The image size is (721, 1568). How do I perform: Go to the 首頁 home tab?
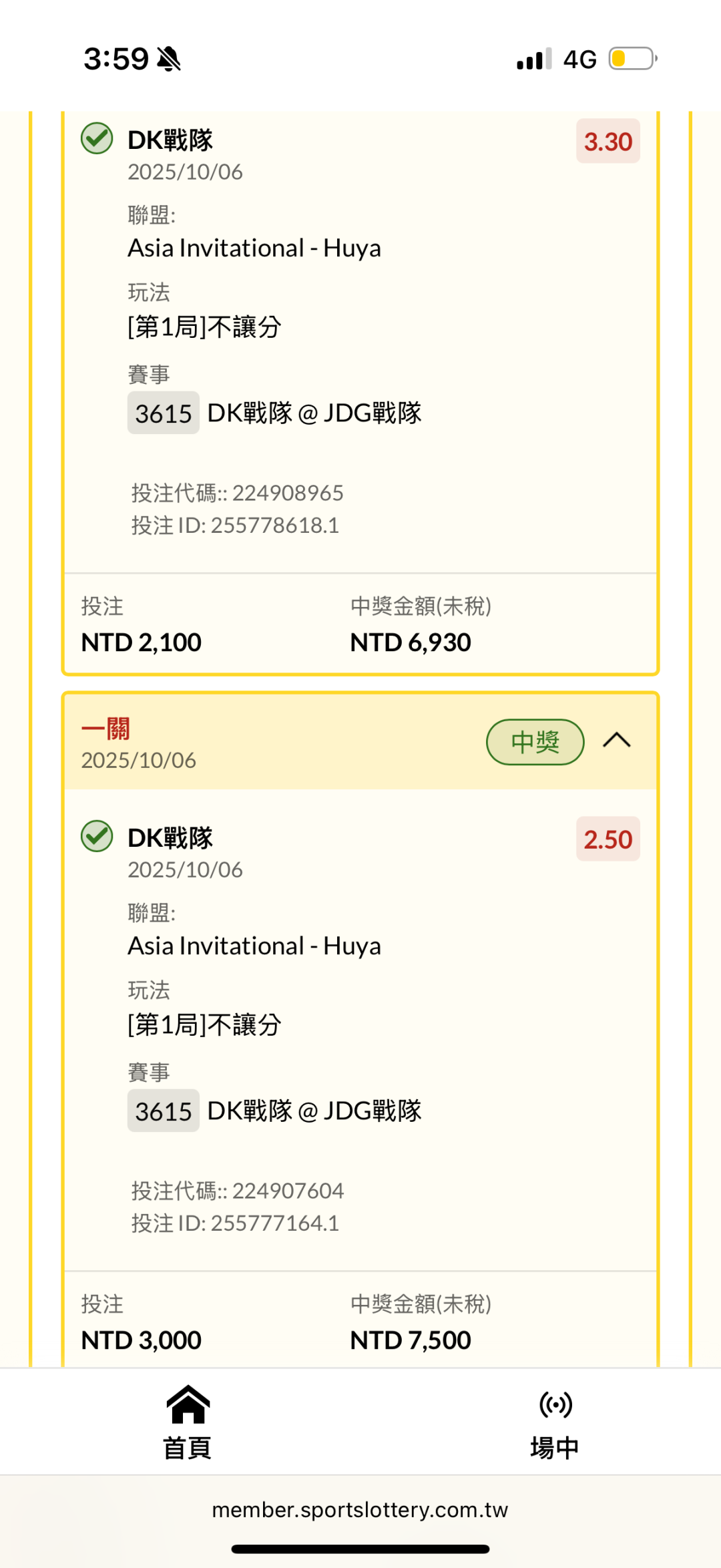tap(188, 1422)
